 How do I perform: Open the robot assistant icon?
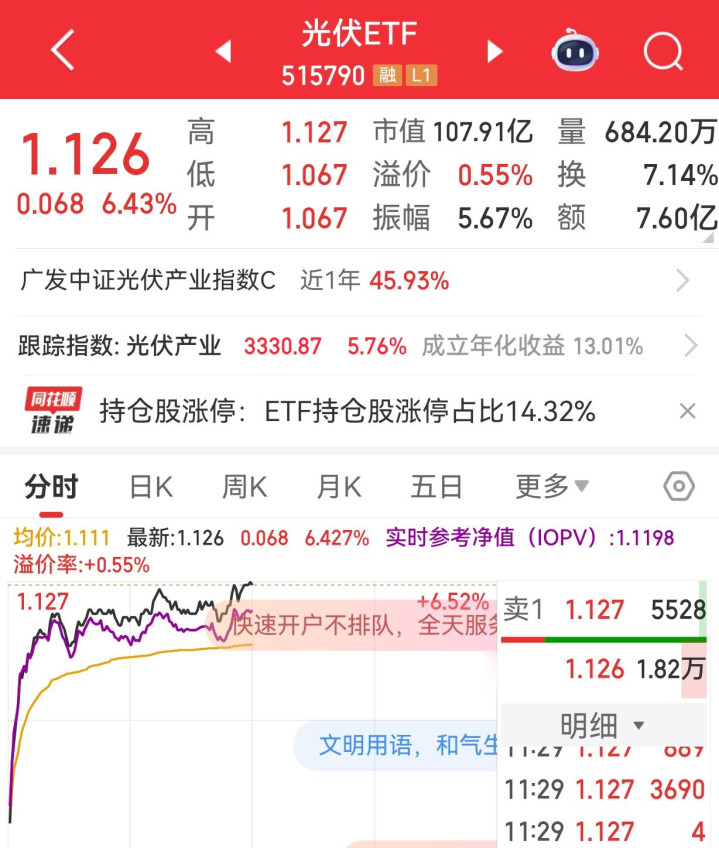click(575, 50)
